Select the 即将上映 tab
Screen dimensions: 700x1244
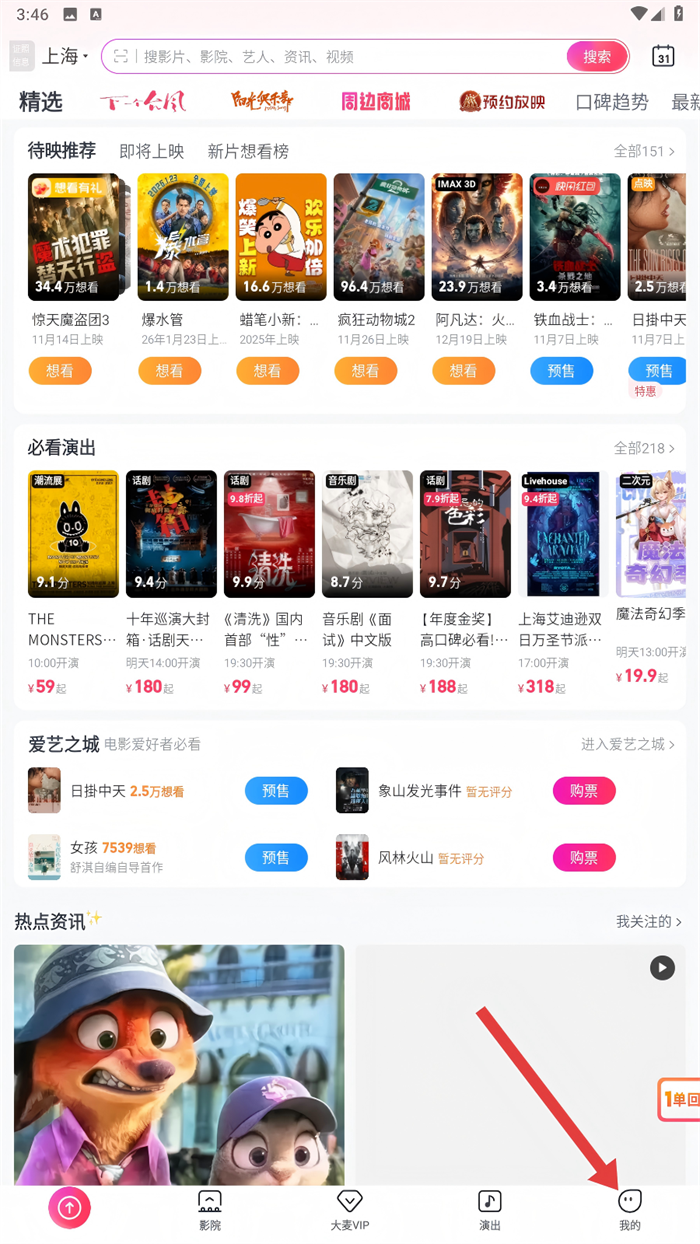[152, 151]
